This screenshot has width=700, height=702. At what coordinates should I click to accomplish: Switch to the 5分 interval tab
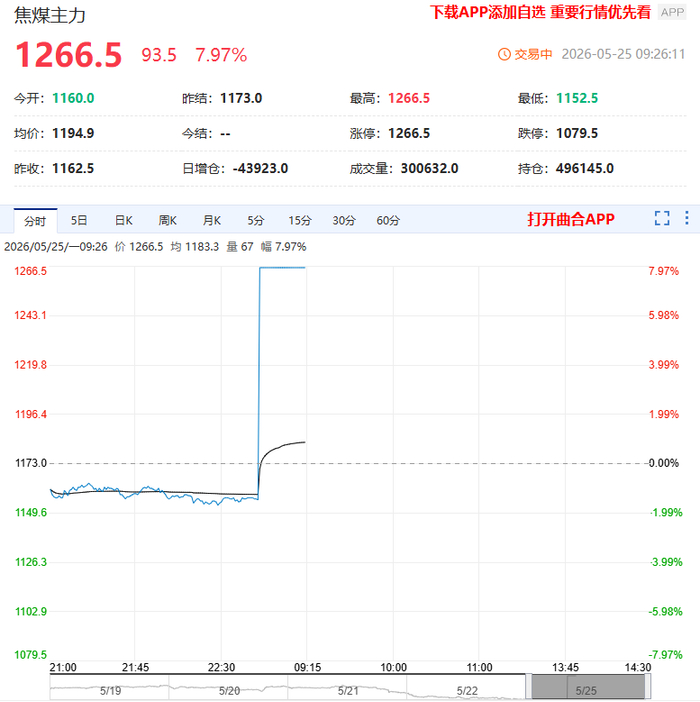point(256,220)
